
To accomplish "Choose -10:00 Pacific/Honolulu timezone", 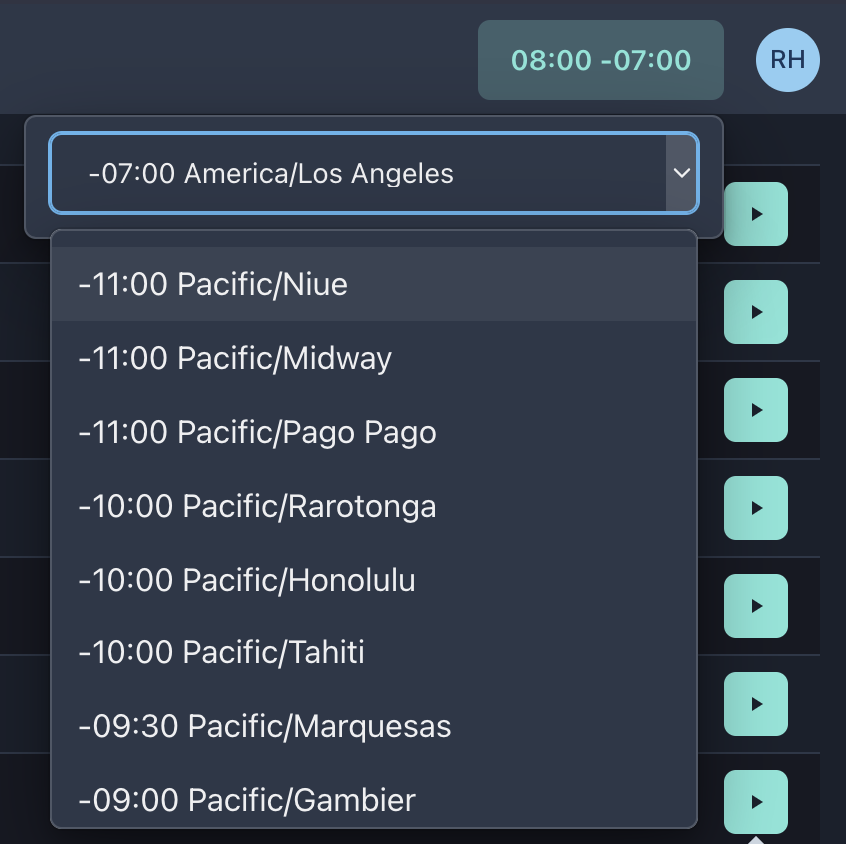I will coord(373,580).
